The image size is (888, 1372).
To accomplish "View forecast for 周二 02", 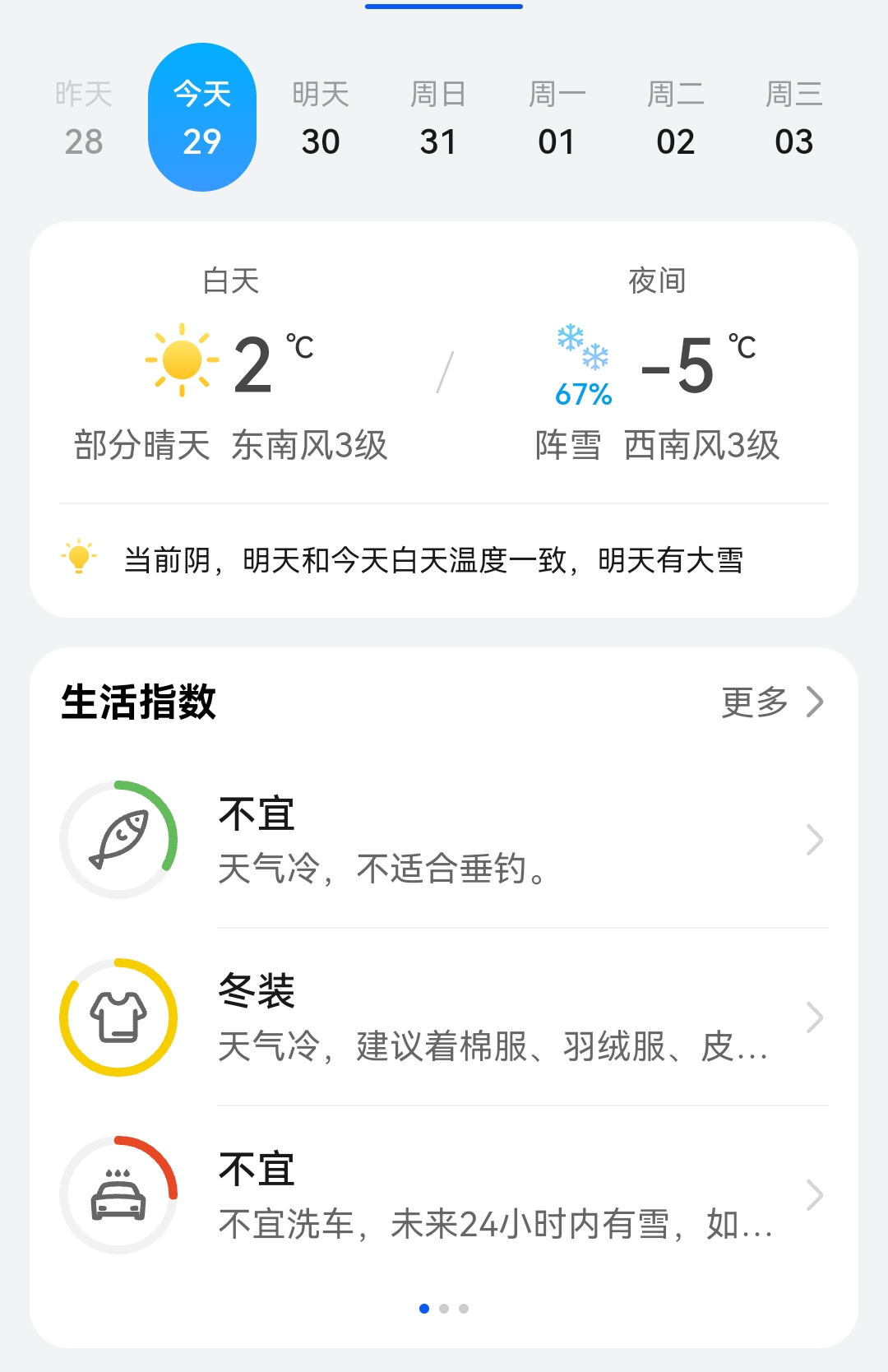I will [676, 118].
